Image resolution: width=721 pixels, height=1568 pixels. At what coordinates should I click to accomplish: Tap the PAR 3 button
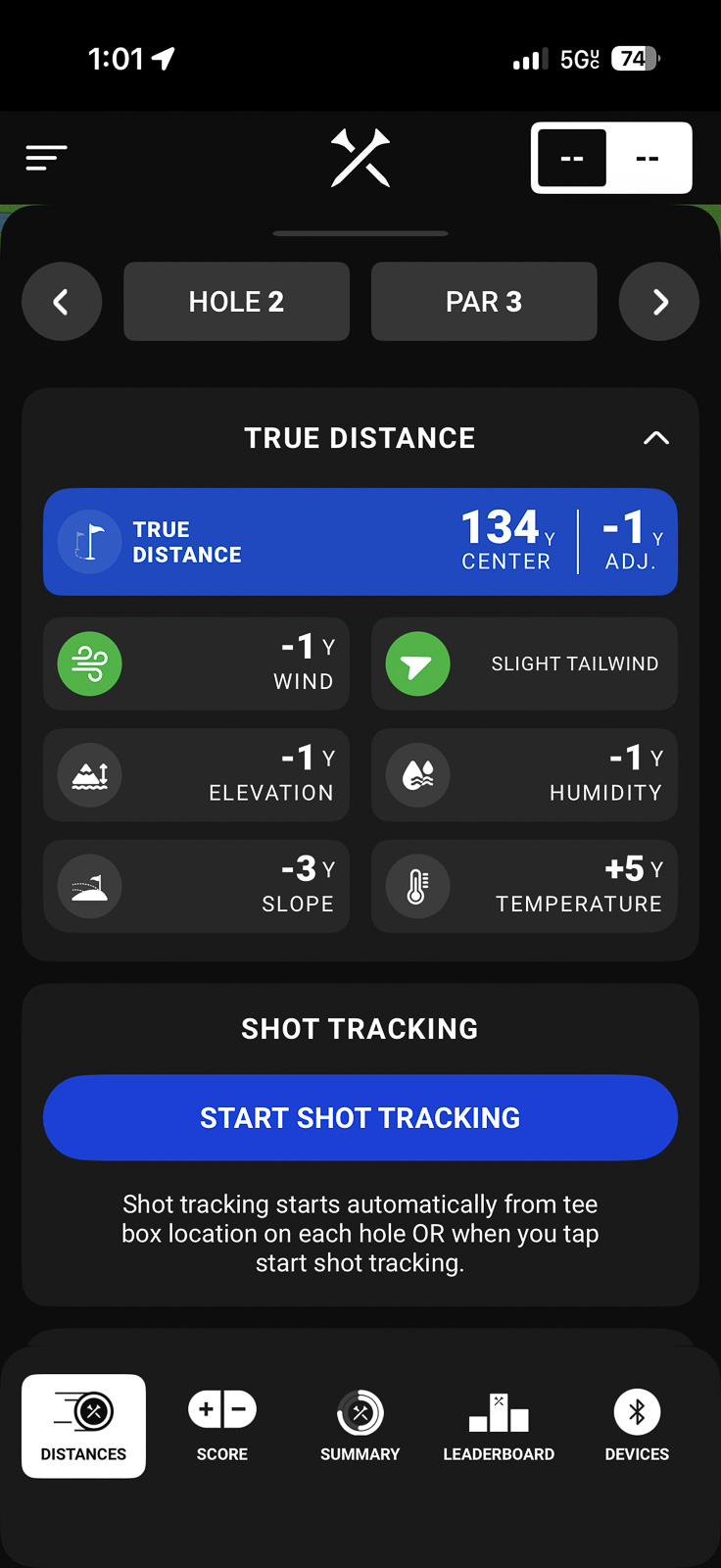(x=484, y=302)
